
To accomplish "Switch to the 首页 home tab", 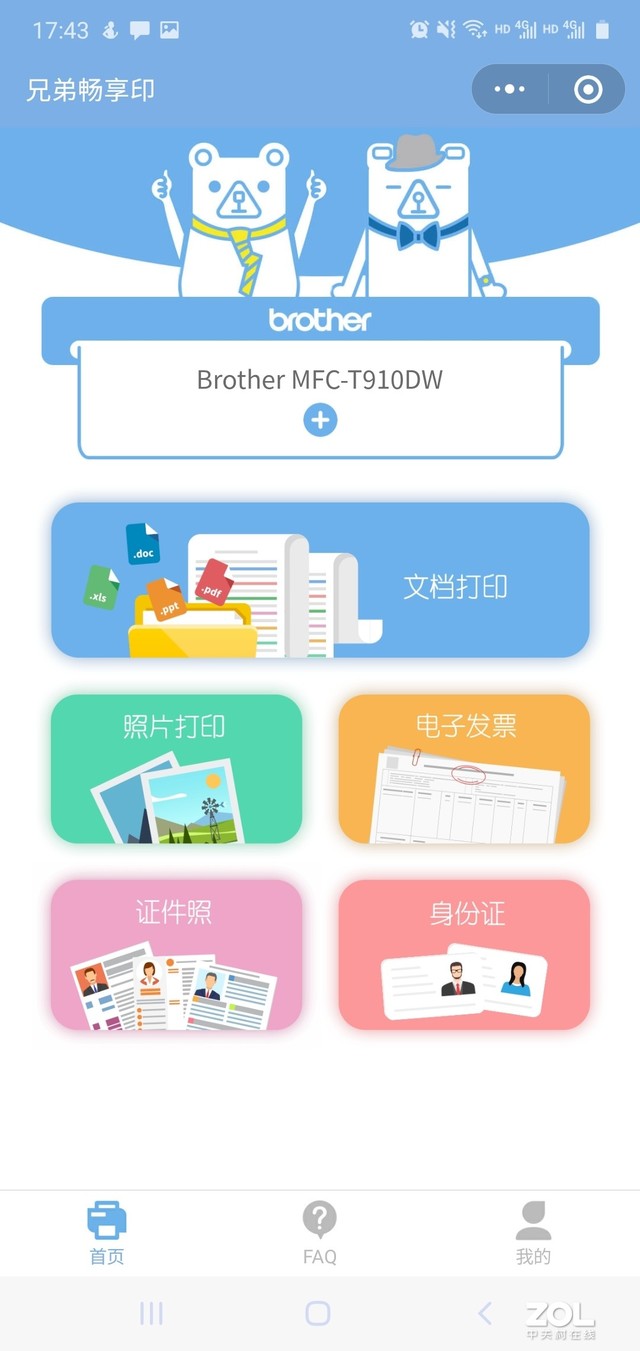I will (107, 1234).
